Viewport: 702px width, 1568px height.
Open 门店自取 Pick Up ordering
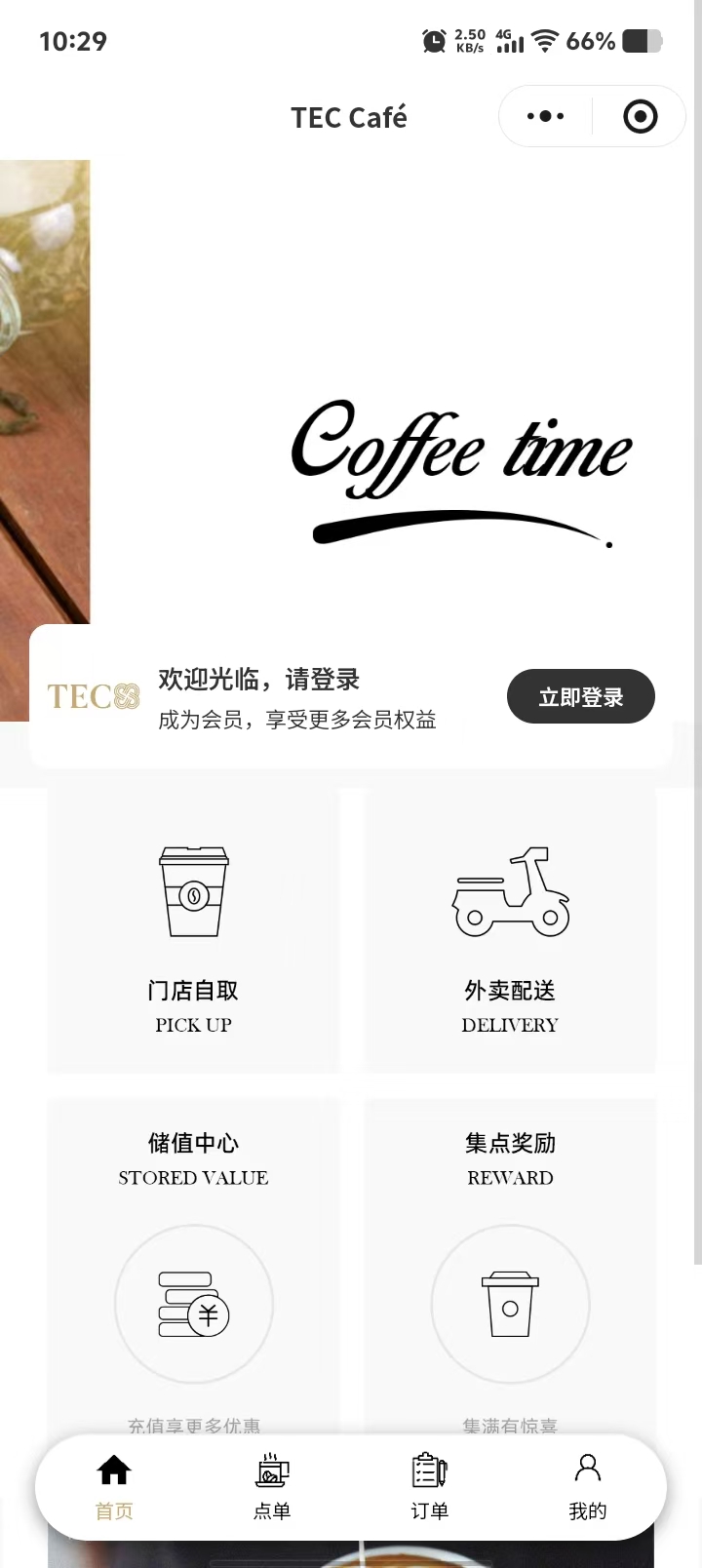(x=193, y=930)
